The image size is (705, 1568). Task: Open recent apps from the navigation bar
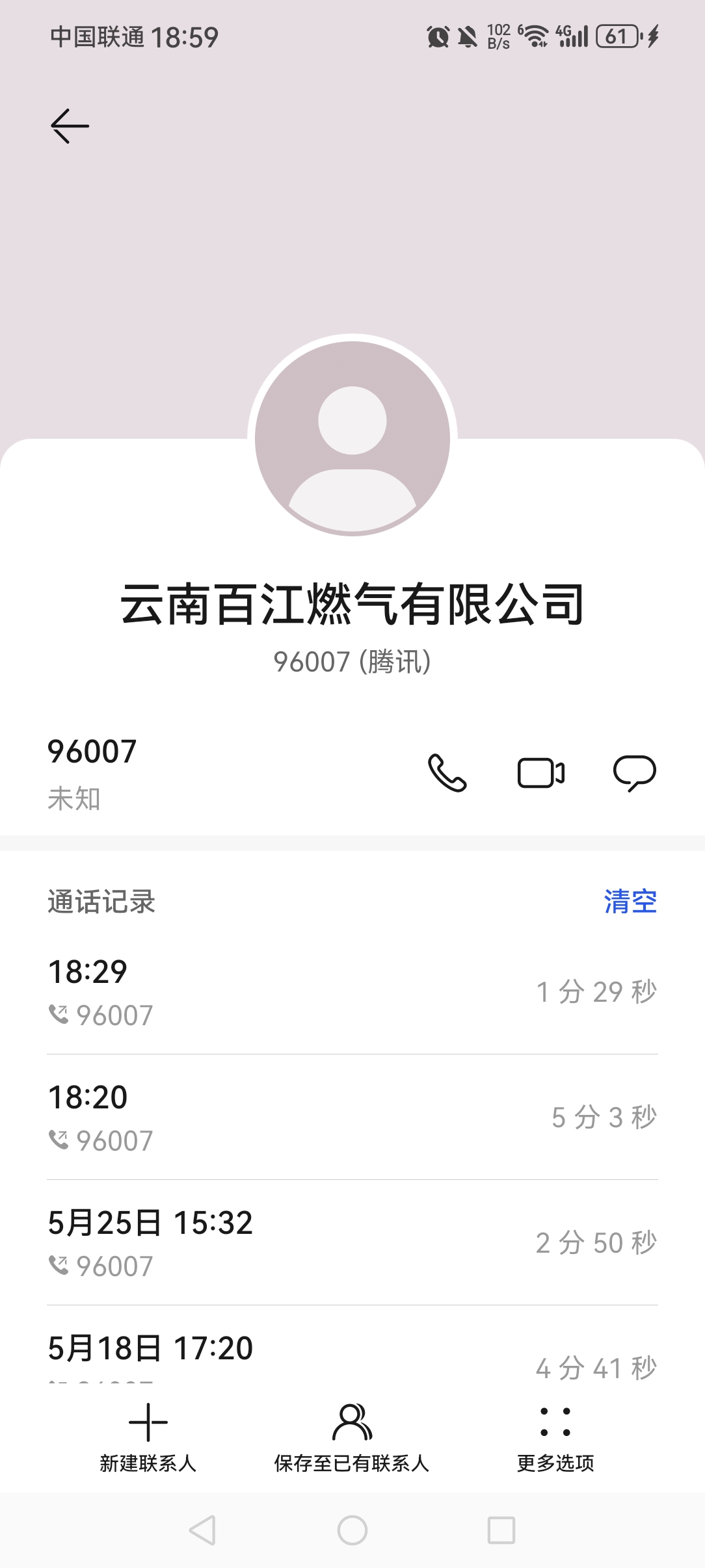(501, 1530)
